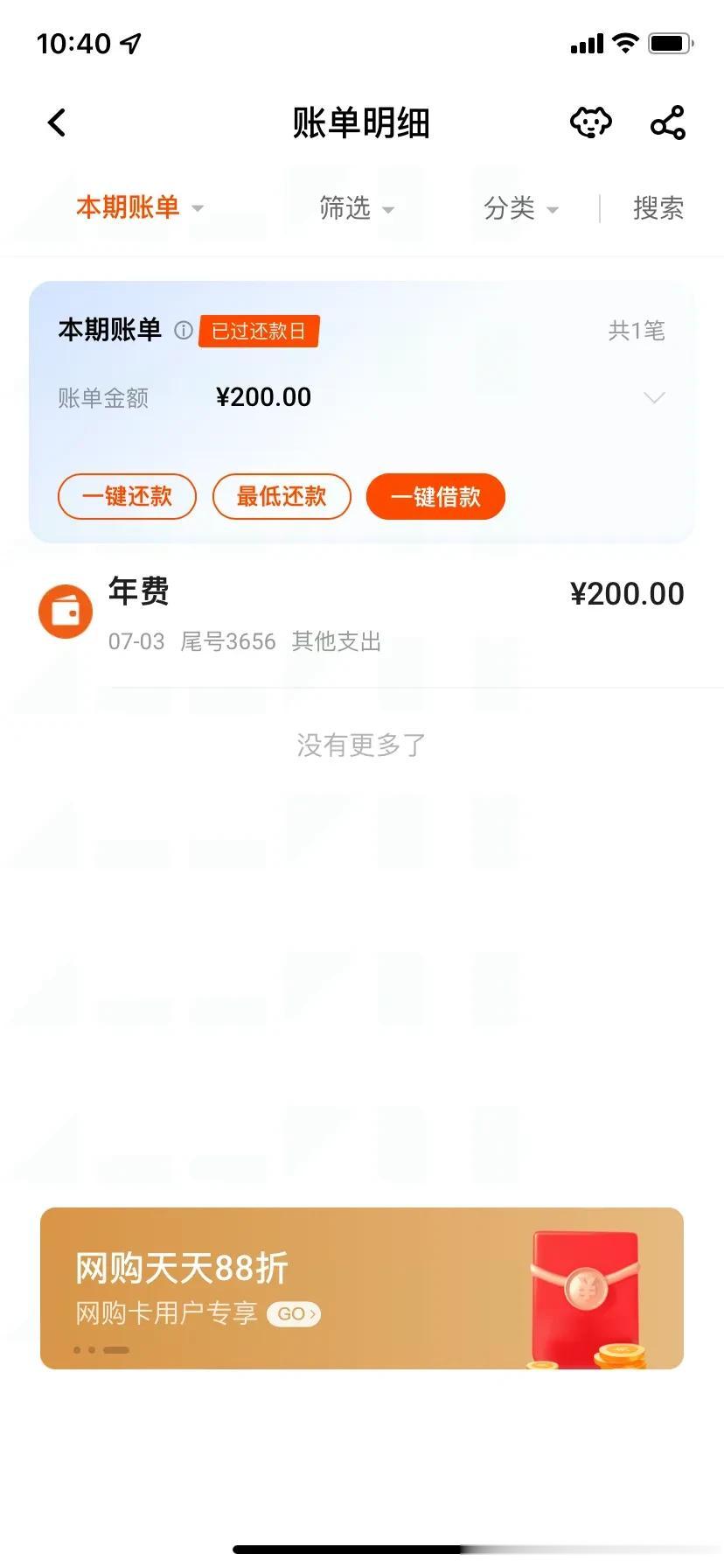
Task: Hit the GO link in the promo banner
Action: pyautogui.click(x=293, y=1313)
